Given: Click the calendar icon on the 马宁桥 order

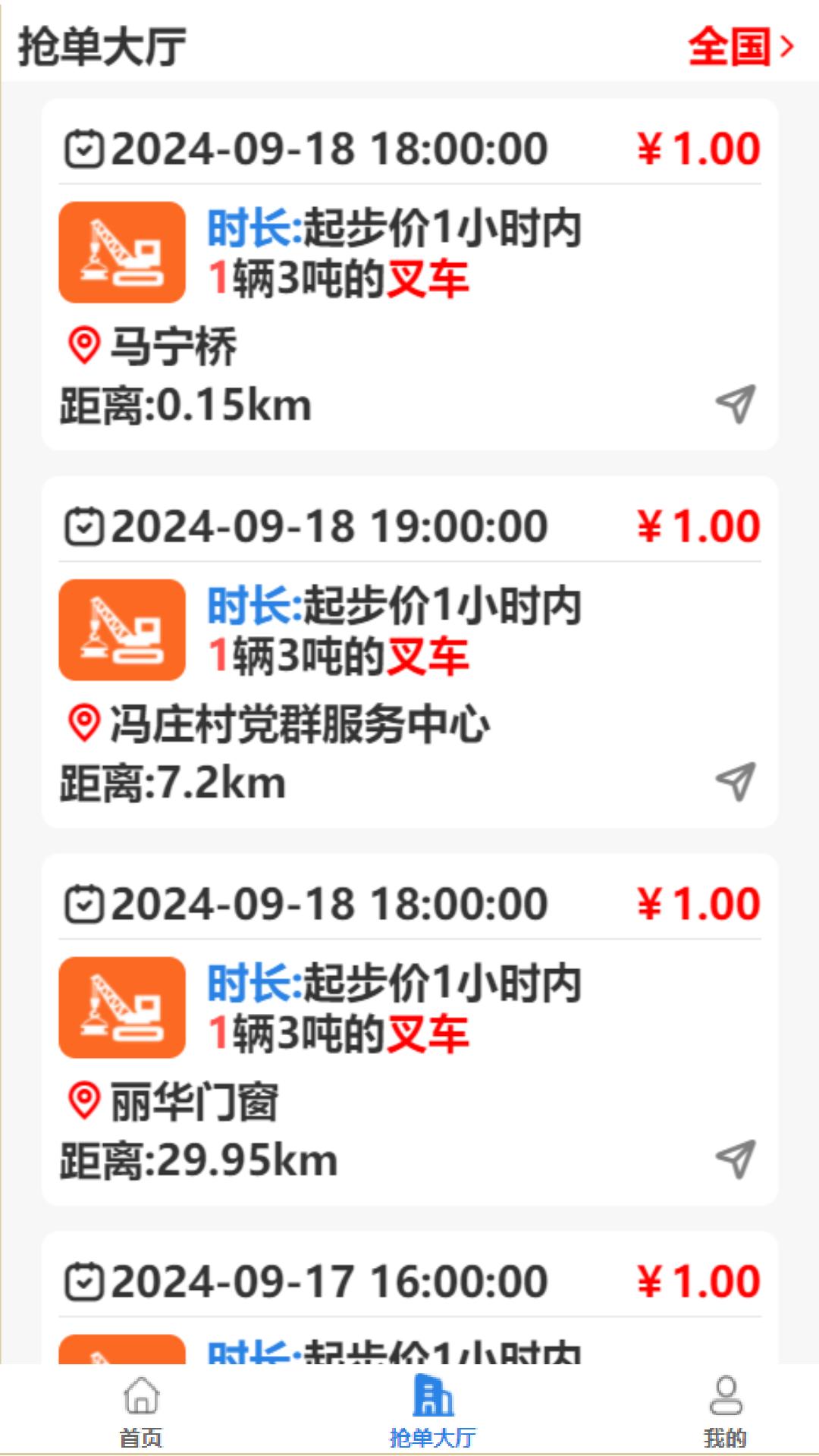Looking at the screenshot, I should click(83, 149).
